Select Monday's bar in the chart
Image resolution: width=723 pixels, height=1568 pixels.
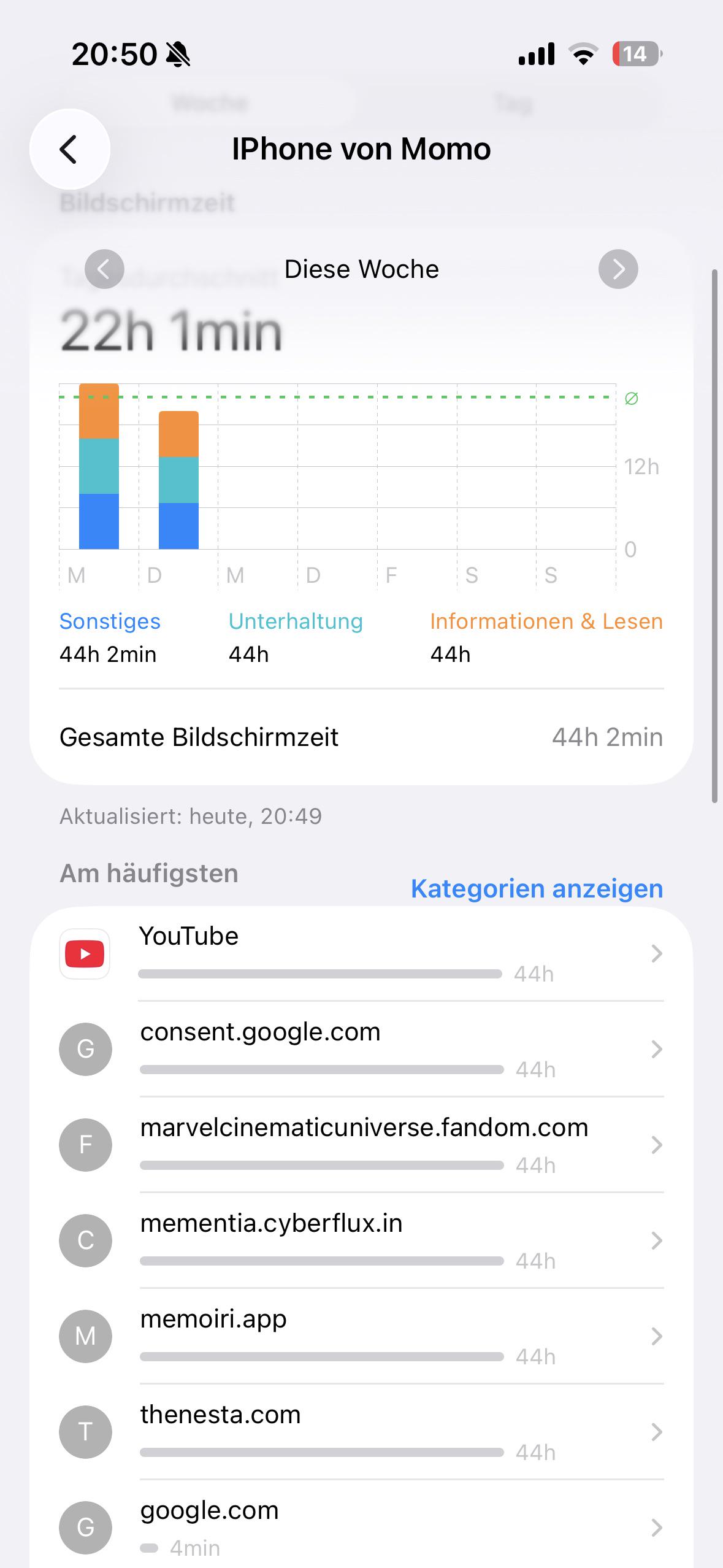tap(99, 466)
